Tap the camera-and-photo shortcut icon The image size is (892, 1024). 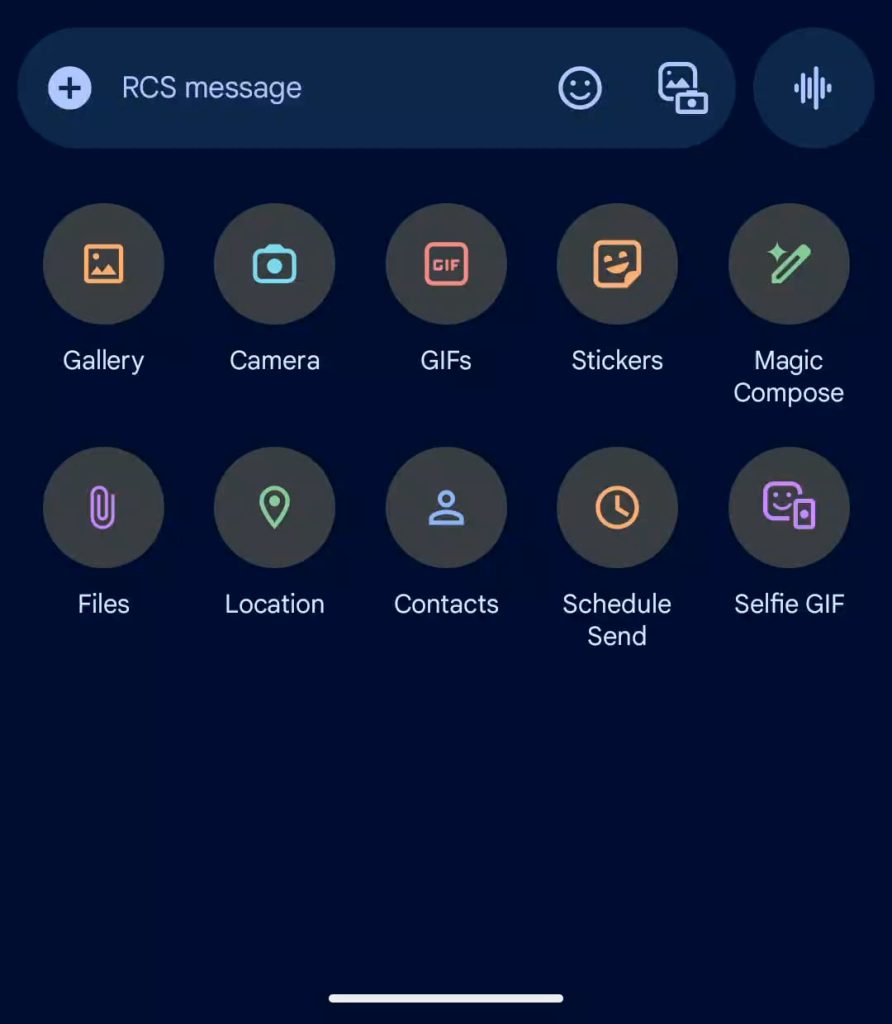click(x=681, y=88)
